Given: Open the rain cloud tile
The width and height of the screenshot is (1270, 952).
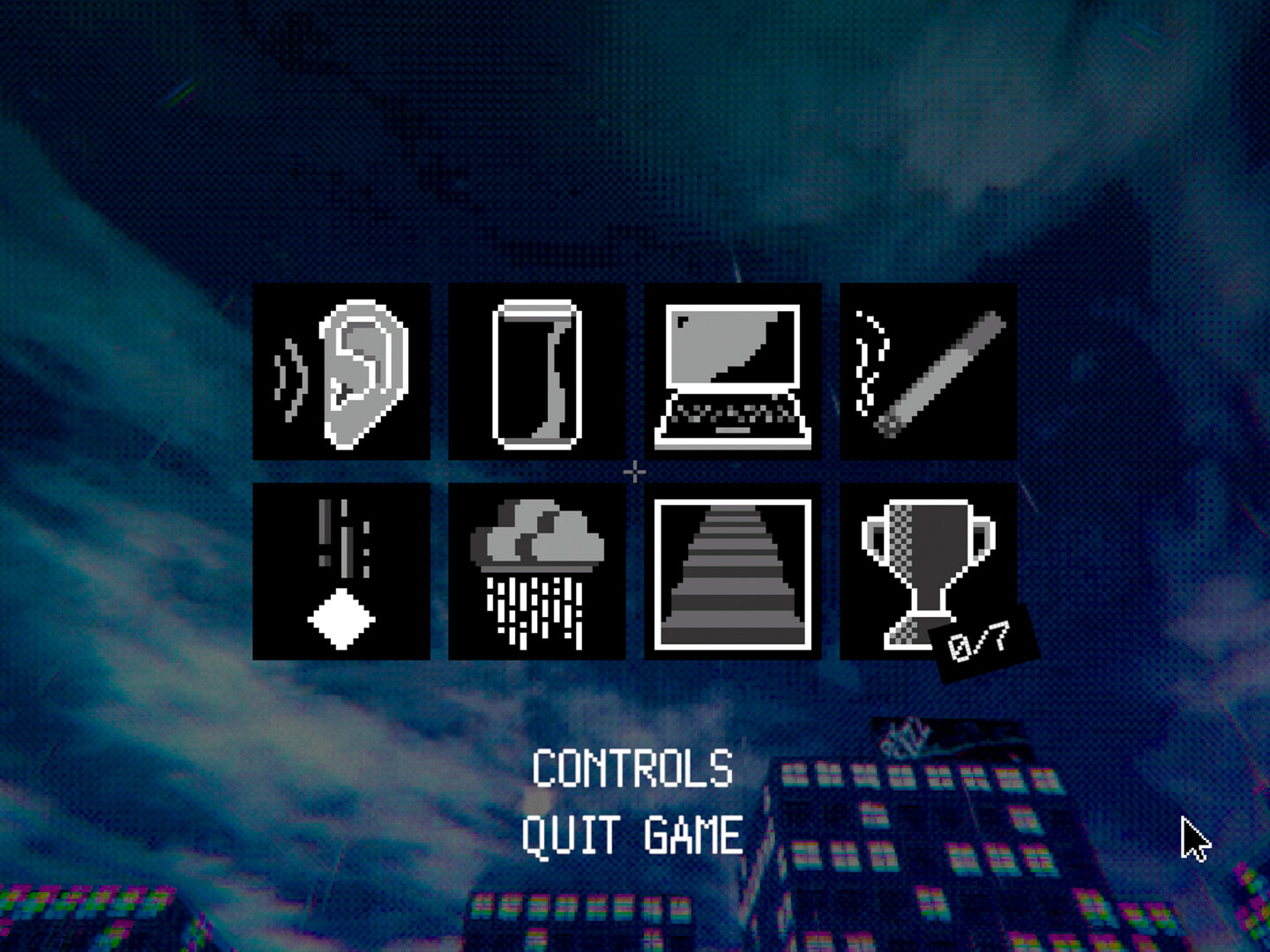Looking at the screenshot, I should click(537, 571).
